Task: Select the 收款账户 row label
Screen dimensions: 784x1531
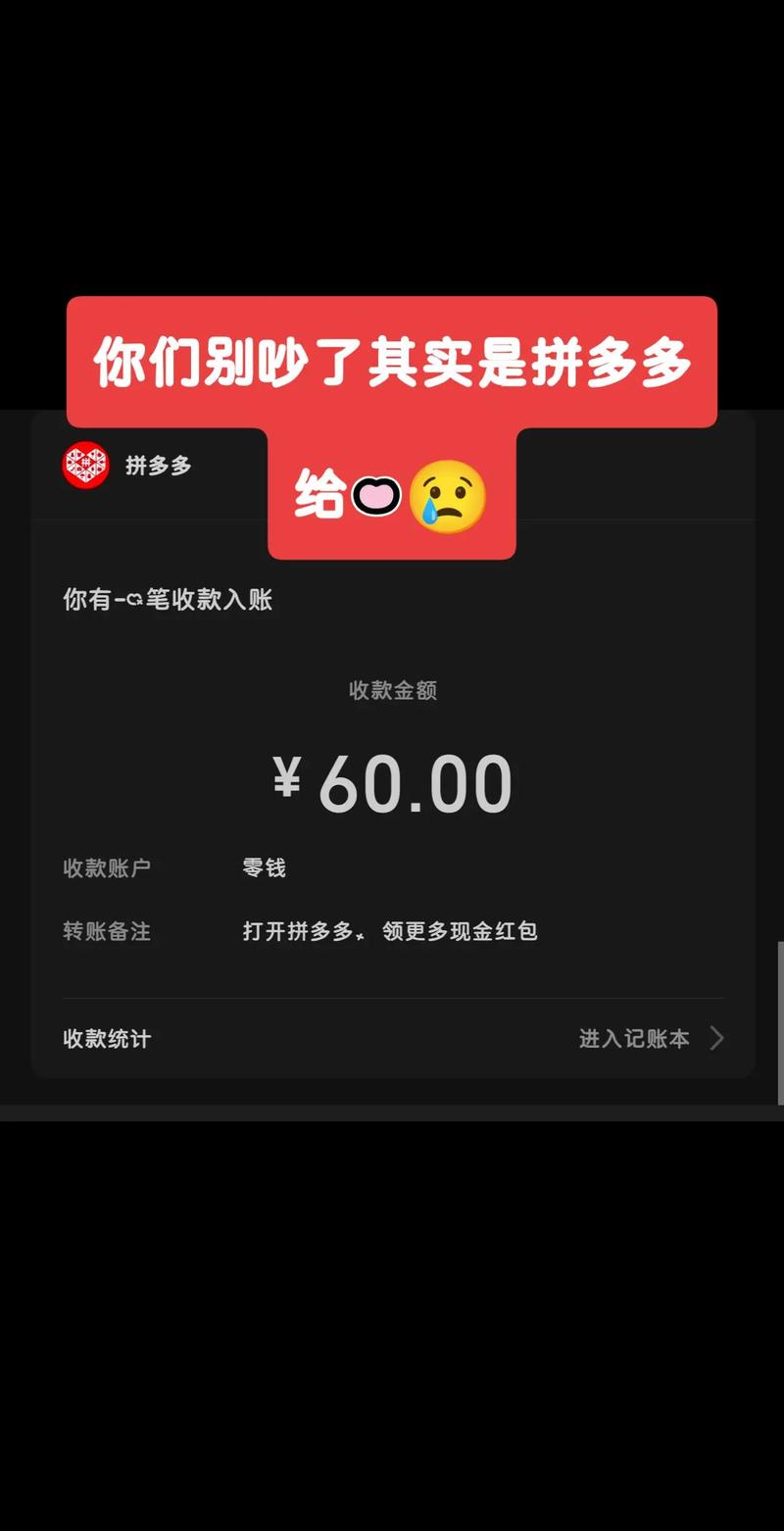Action: pyautogui.click(x=106, y=867)
